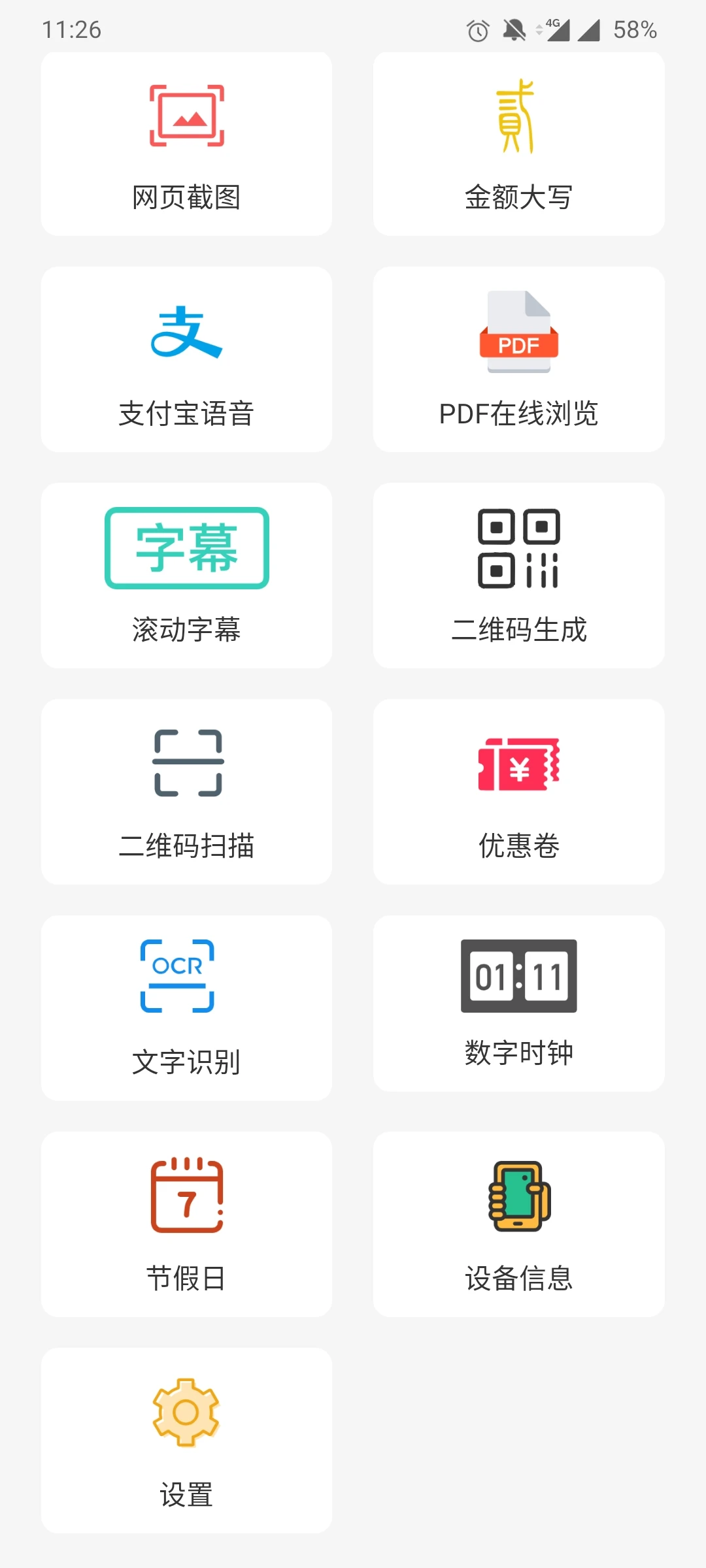Tap the 滚动字幕 card
The image size is (706, 1568).
[x=186, y=576]
